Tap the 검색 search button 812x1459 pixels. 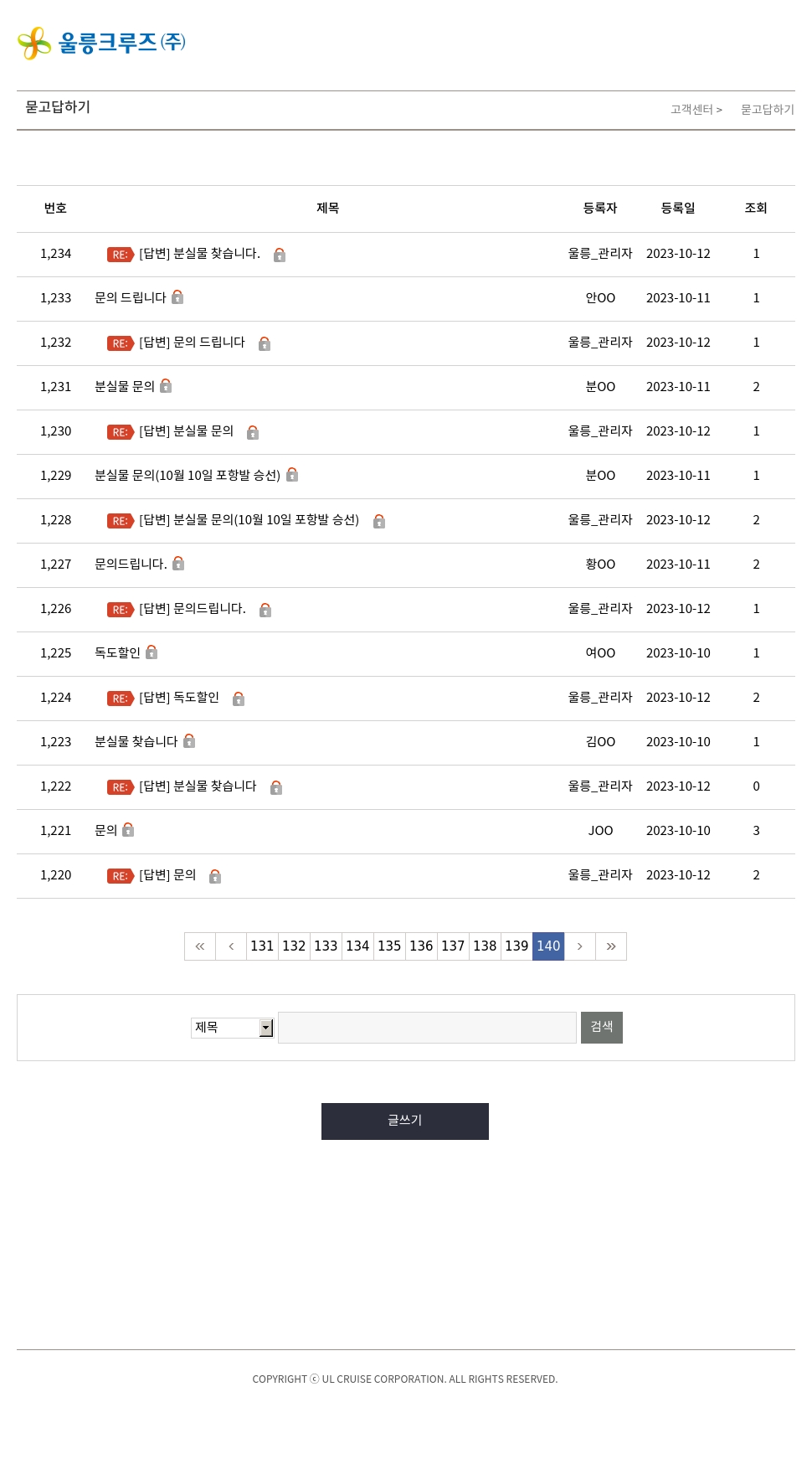(602, 1028)
